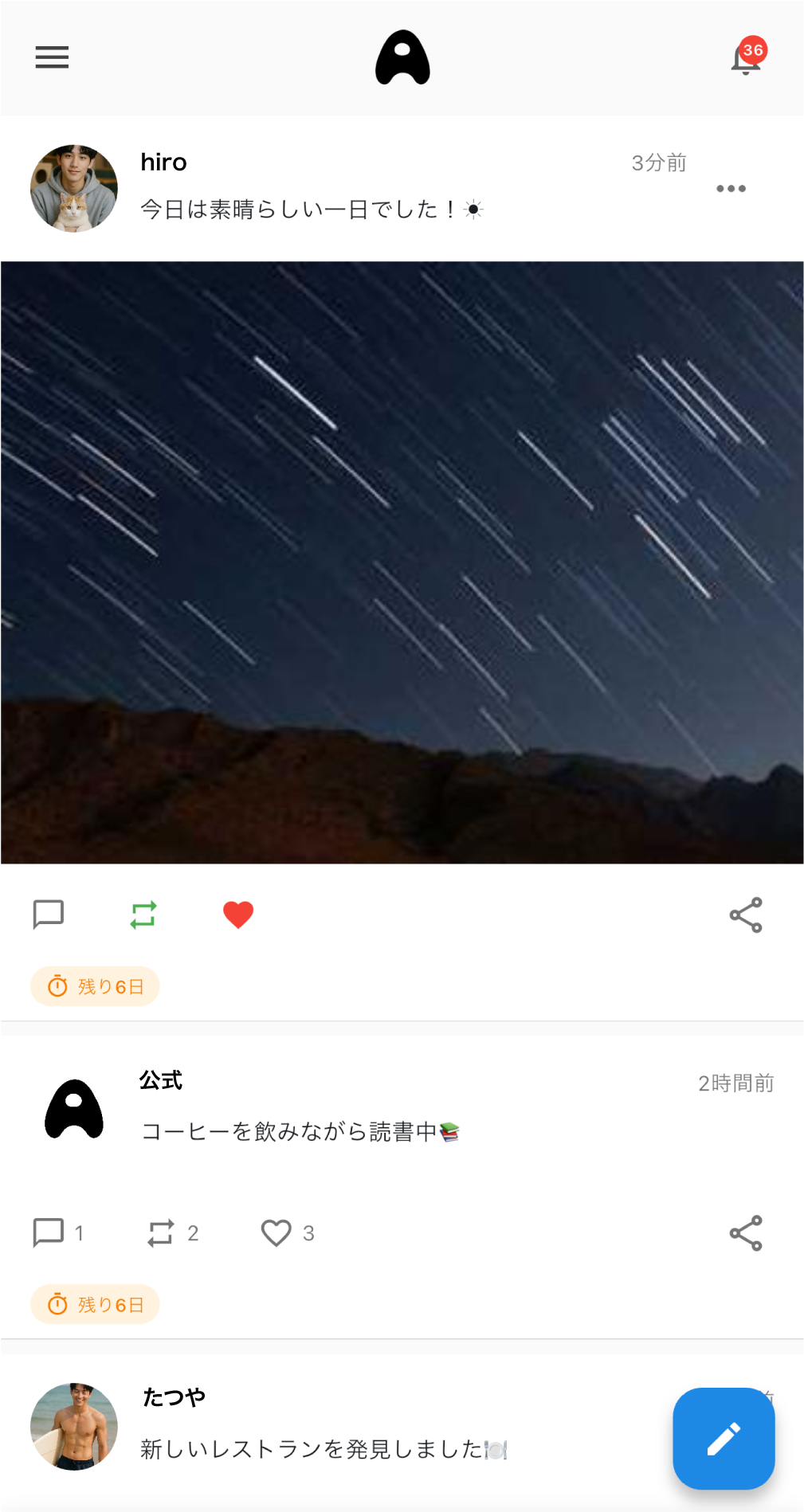Screen dimensions: 804x1512
Task: Share the 公式 post
Action: [744, 1233]
